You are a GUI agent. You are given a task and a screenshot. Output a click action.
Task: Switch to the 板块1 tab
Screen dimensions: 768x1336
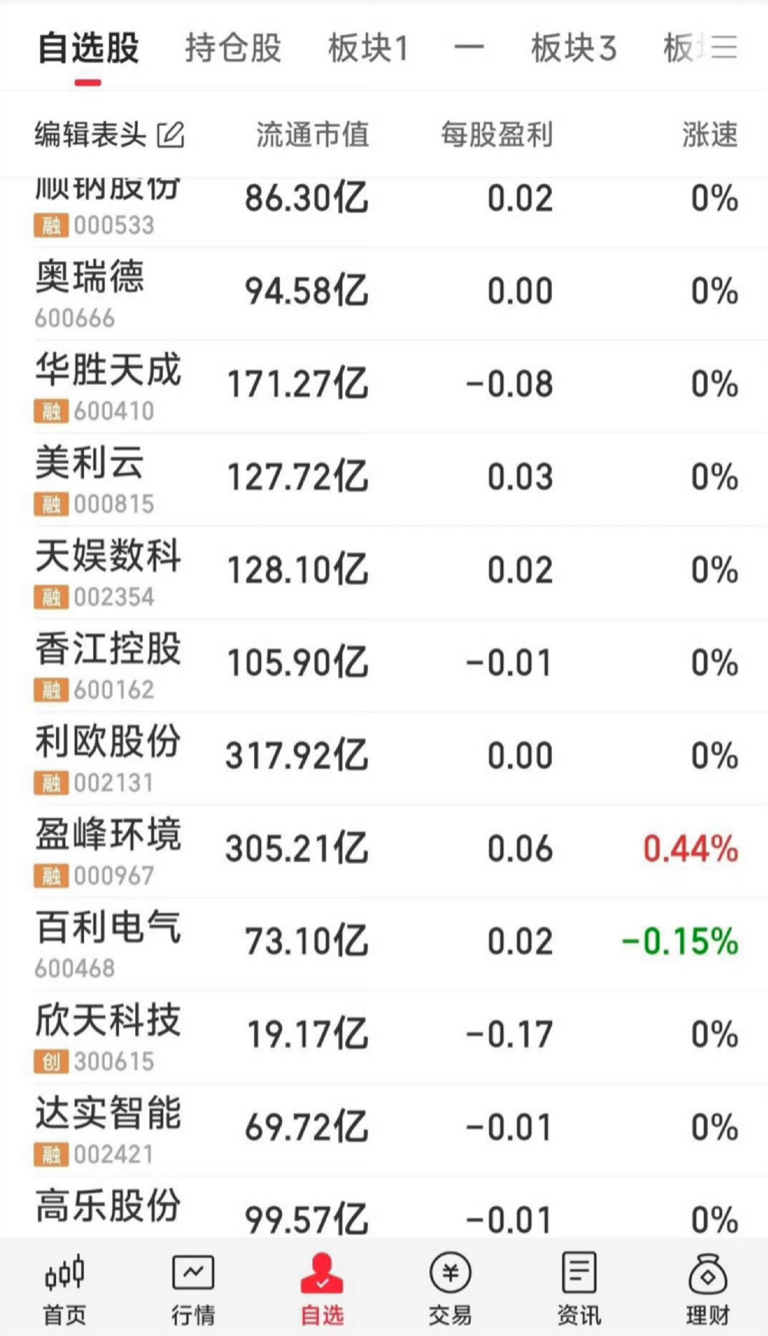click(368, 48)
